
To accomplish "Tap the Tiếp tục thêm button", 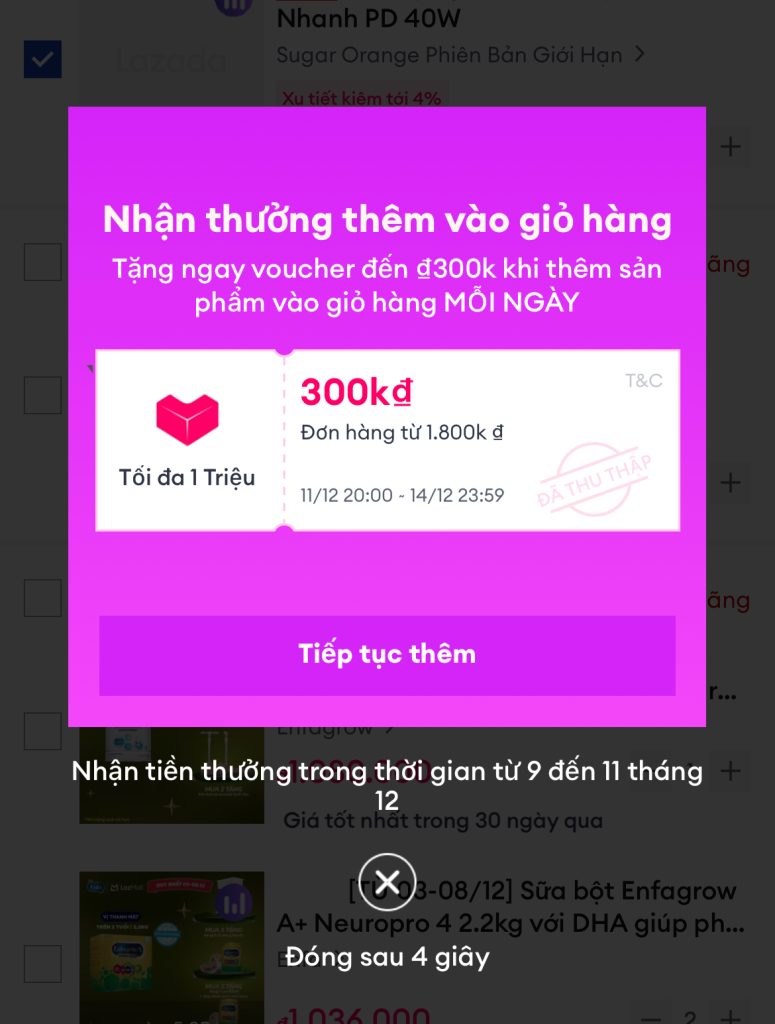I will coord(387,655).
